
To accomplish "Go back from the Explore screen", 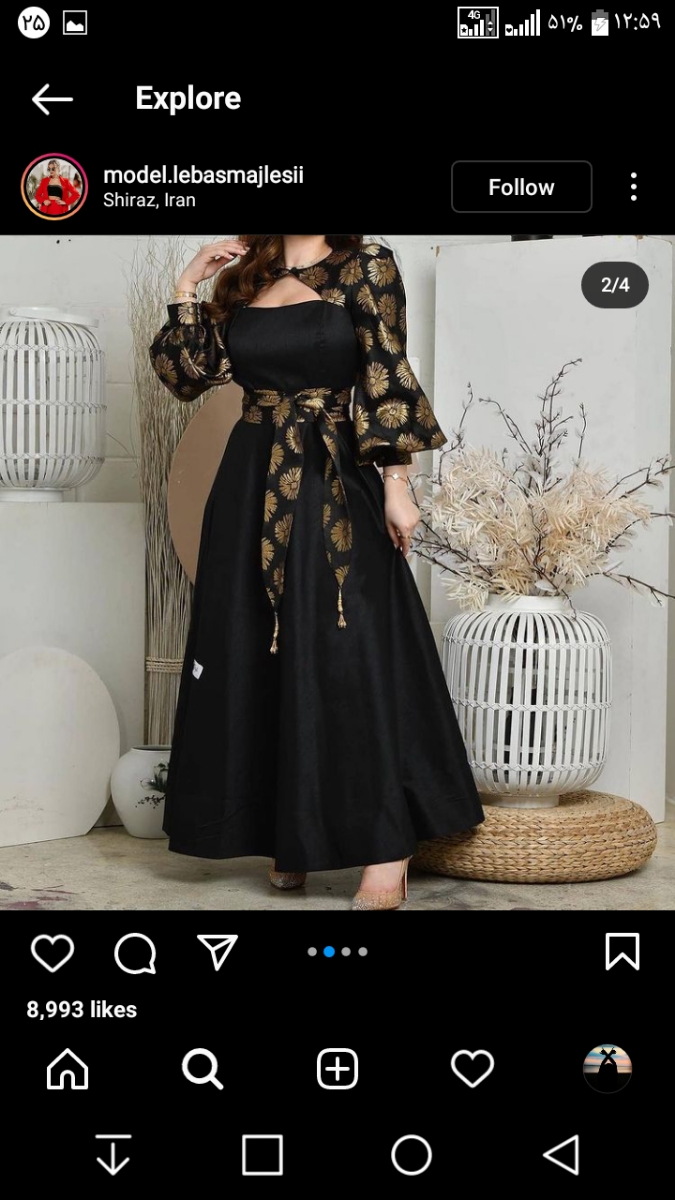I will coord(52,99).
